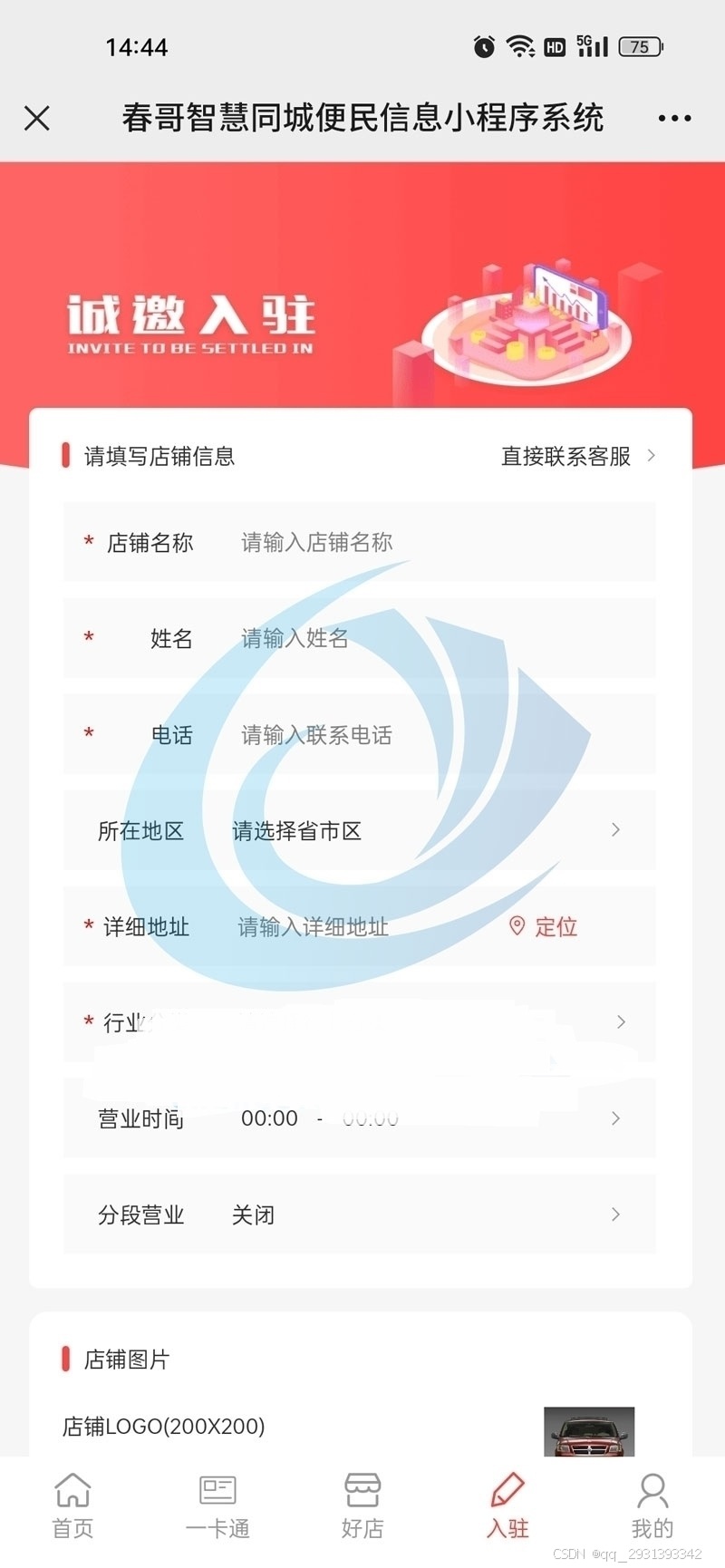Switch to the 我的 profile tab
This screenshot has width=725, height=1568.
pos(652,1506)
